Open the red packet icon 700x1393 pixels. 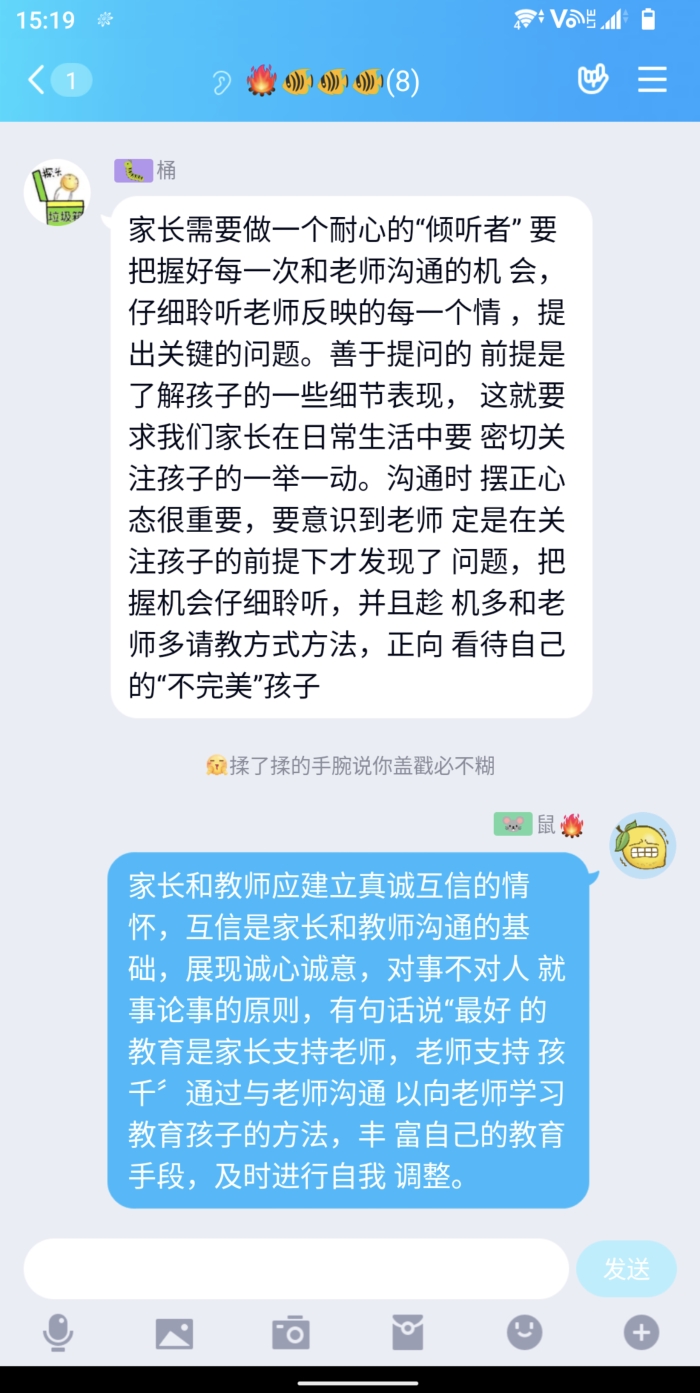pyautogui.click(x=407, y=1332)
